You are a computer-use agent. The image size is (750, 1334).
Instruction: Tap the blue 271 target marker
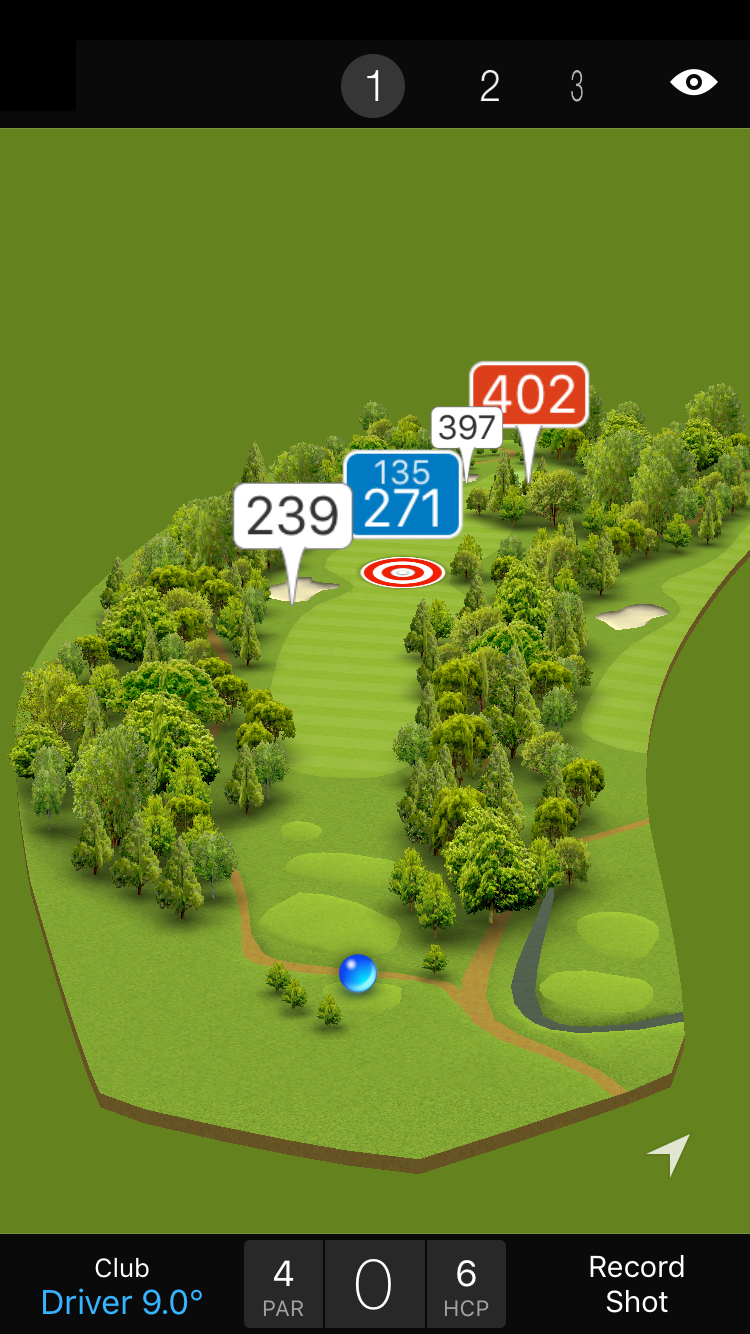[403, 494]
